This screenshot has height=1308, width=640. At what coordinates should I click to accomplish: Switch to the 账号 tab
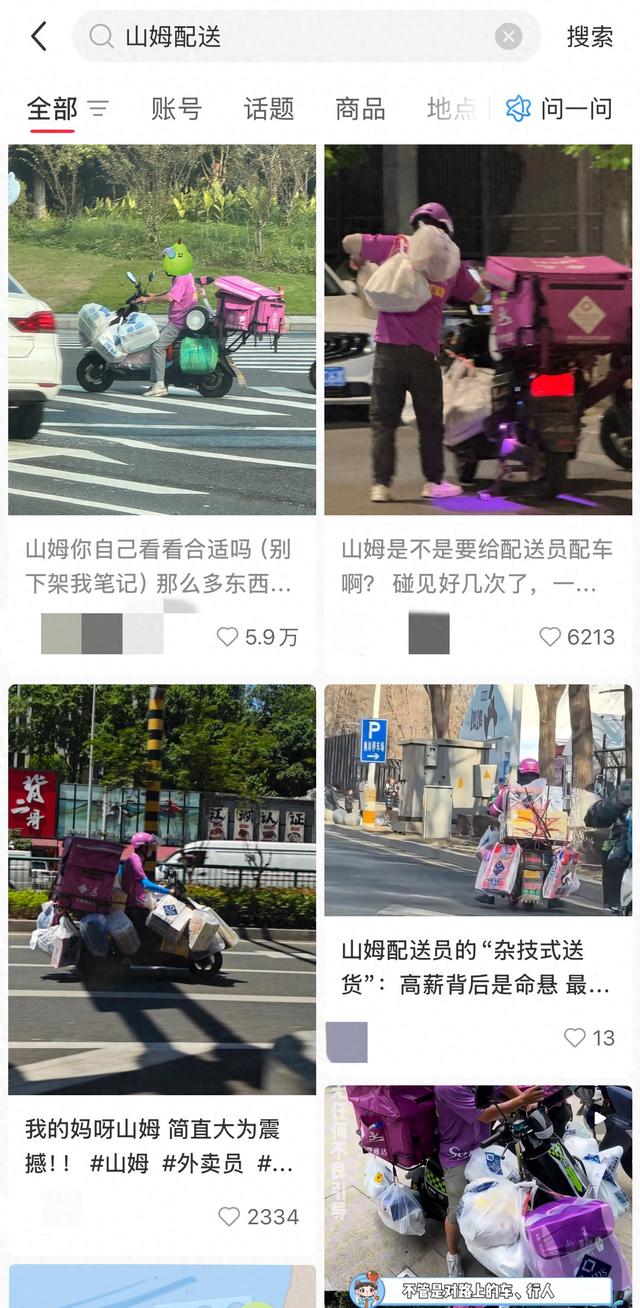coord(176,109)
